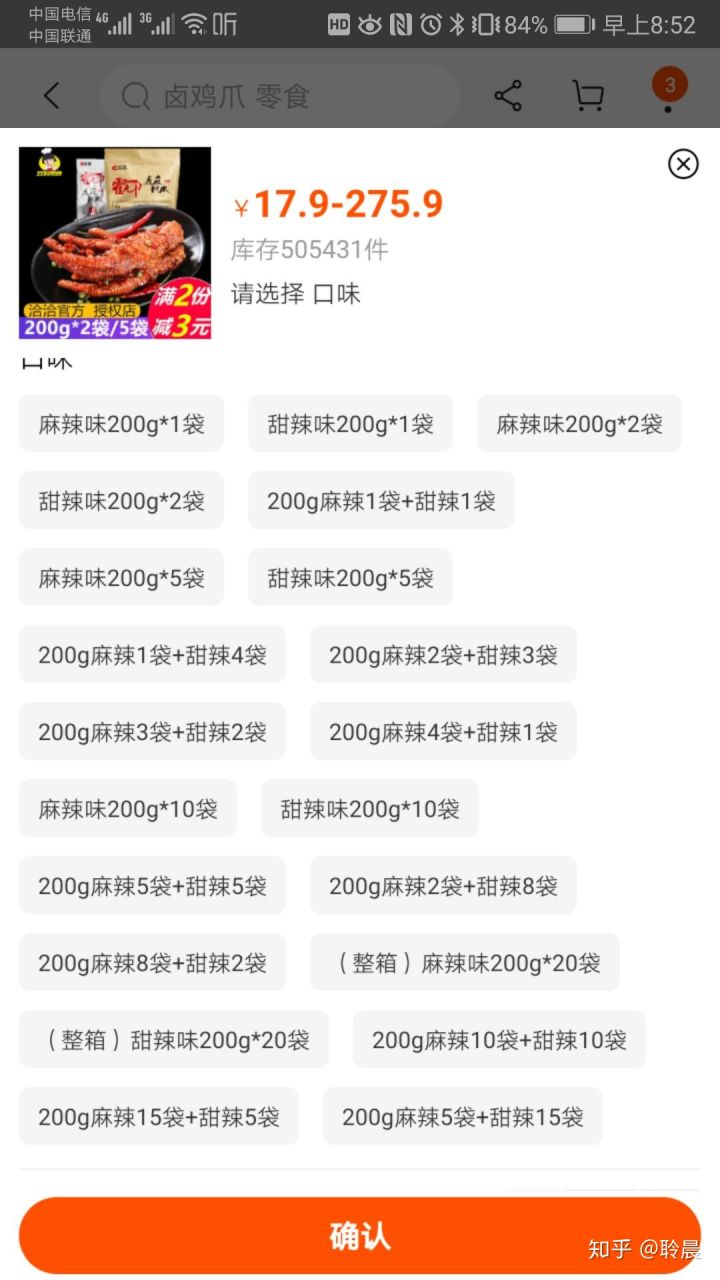The image size is (720, 1280).
Task: Close the flavor selection panel
Action: tap(682, 165)
